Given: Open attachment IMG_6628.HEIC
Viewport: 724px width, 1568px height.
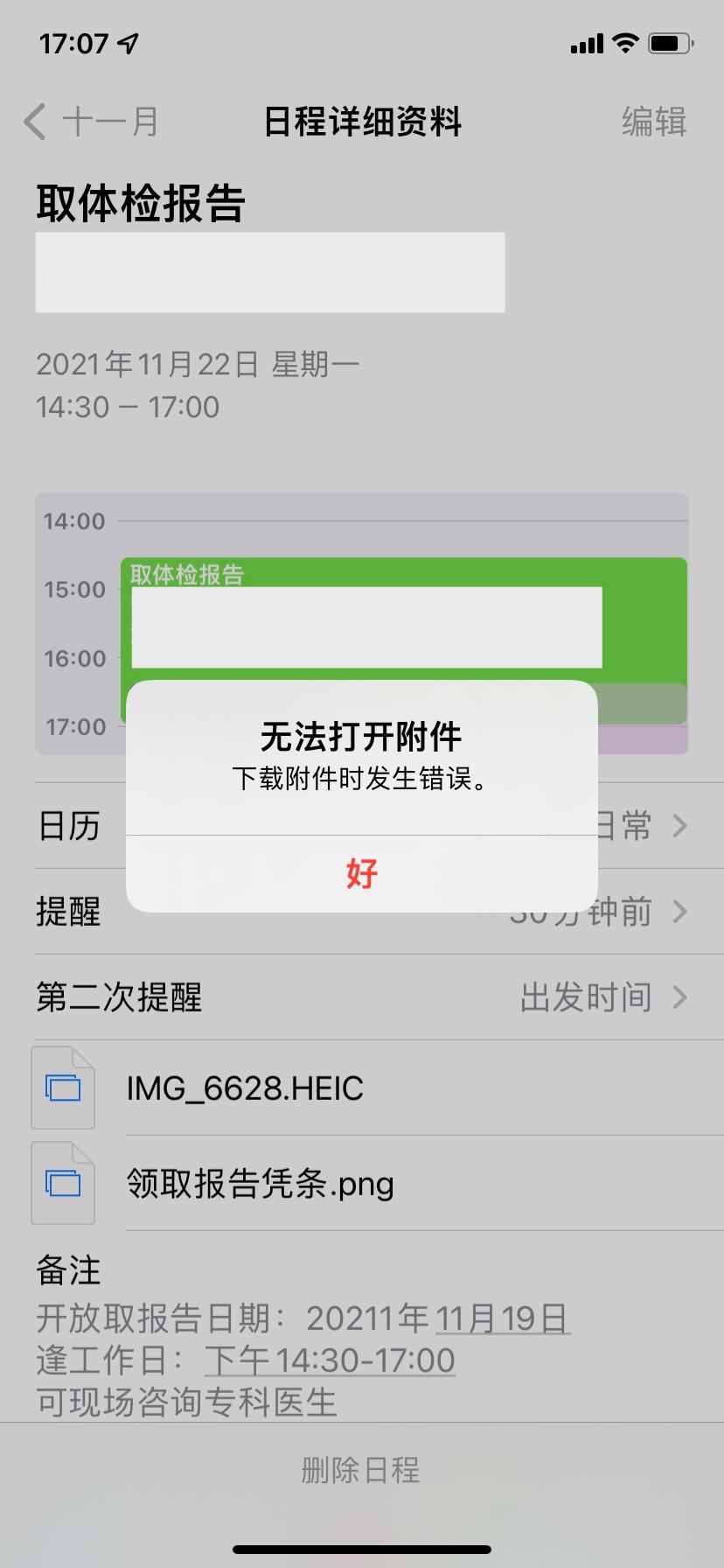Looking at the screenshot, I should (x=245, y=1088).
